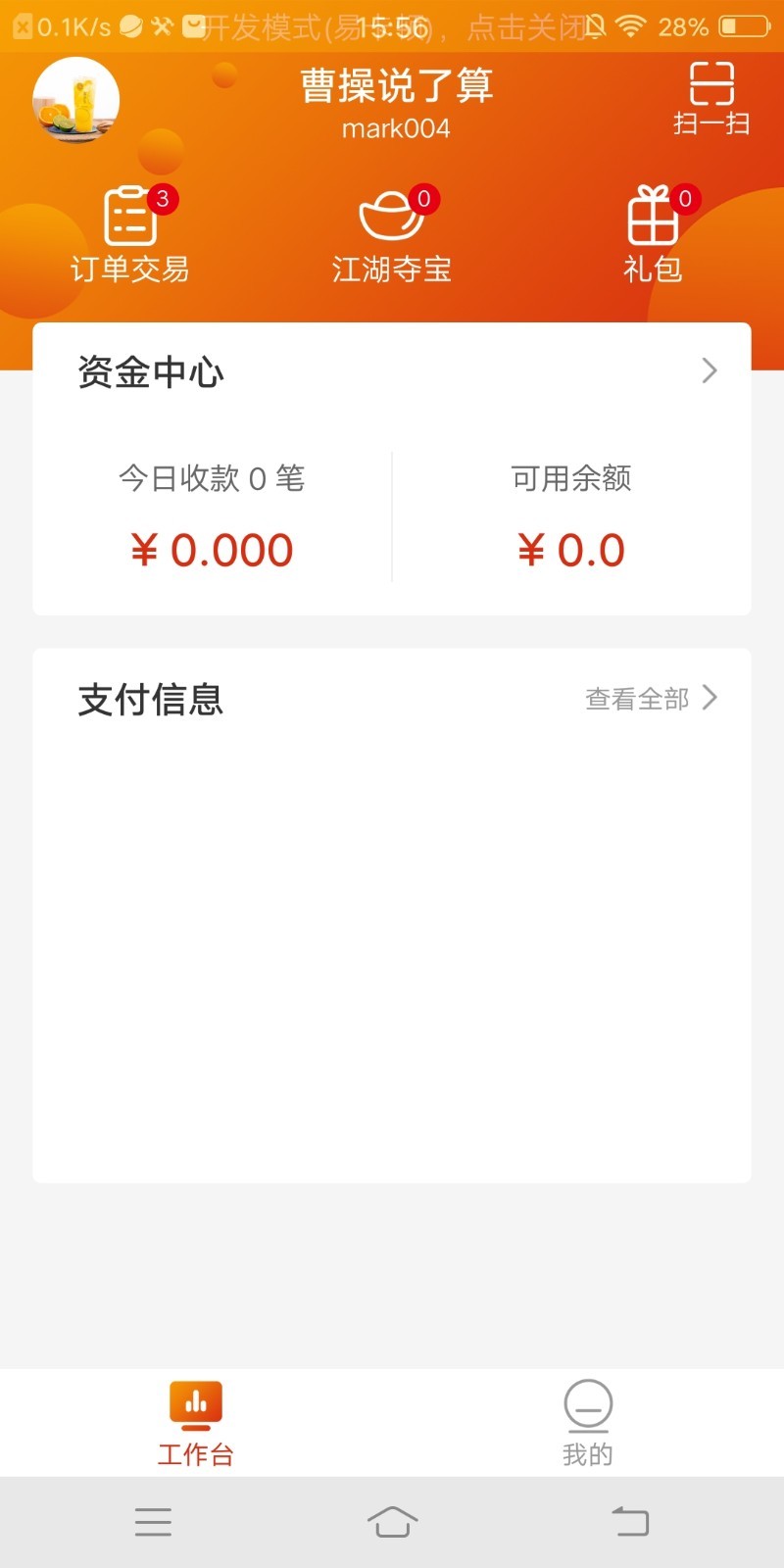Viewport: 784px width, 1568px height.
Task: Open 礼包 gift packs
Action: [654, 235]
